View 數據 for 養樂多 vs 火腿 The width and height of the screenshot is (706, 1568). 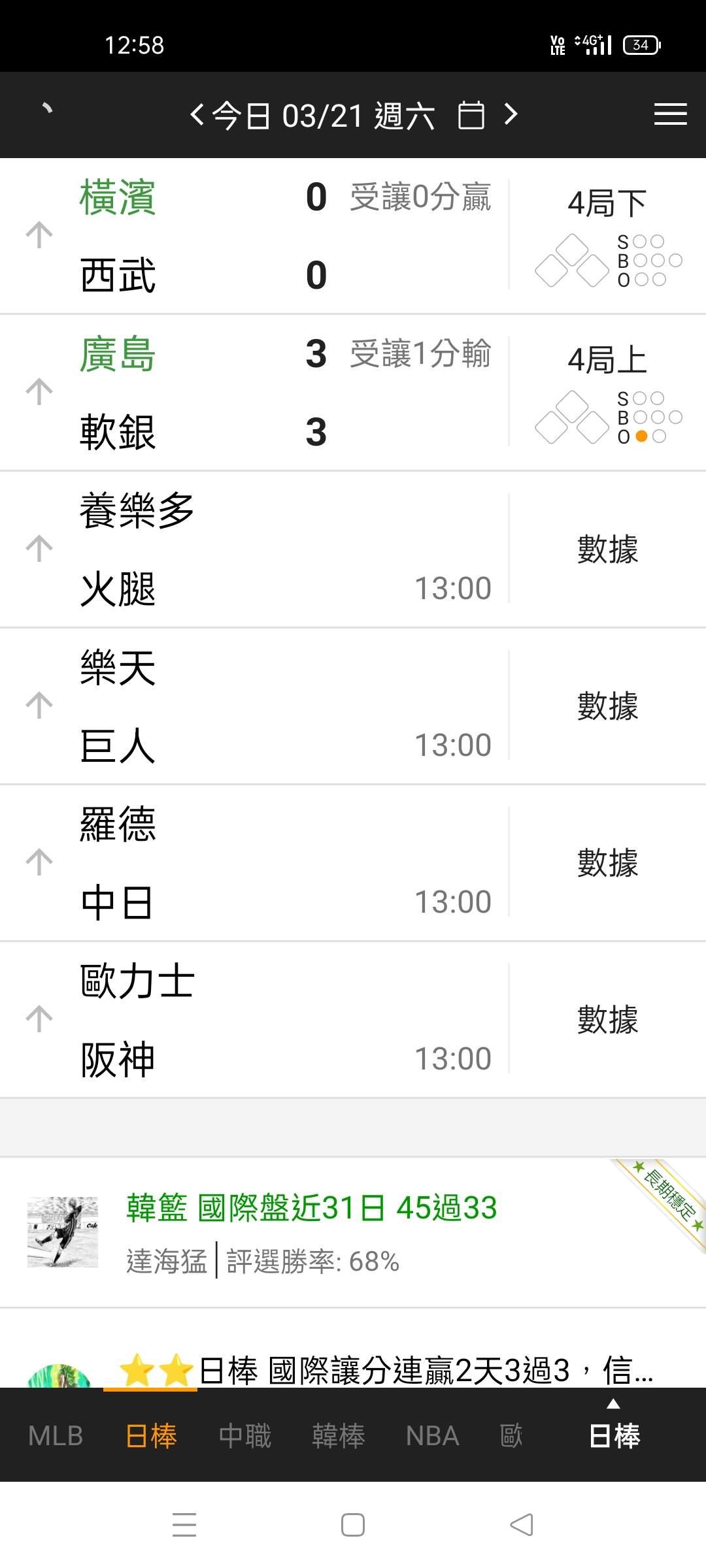pos(607,549)
